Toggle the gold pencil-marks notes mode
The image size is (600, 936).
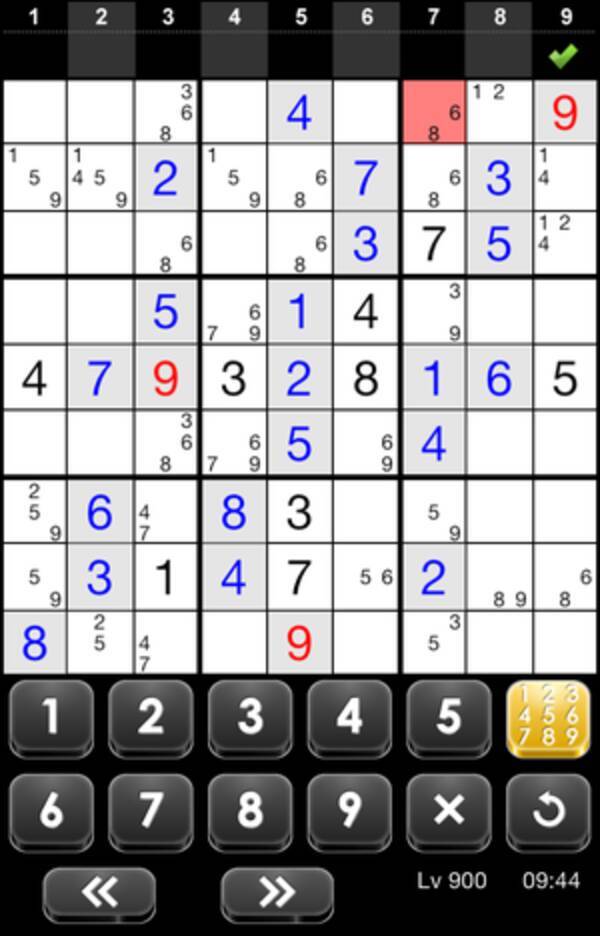(x=548, y=718)
